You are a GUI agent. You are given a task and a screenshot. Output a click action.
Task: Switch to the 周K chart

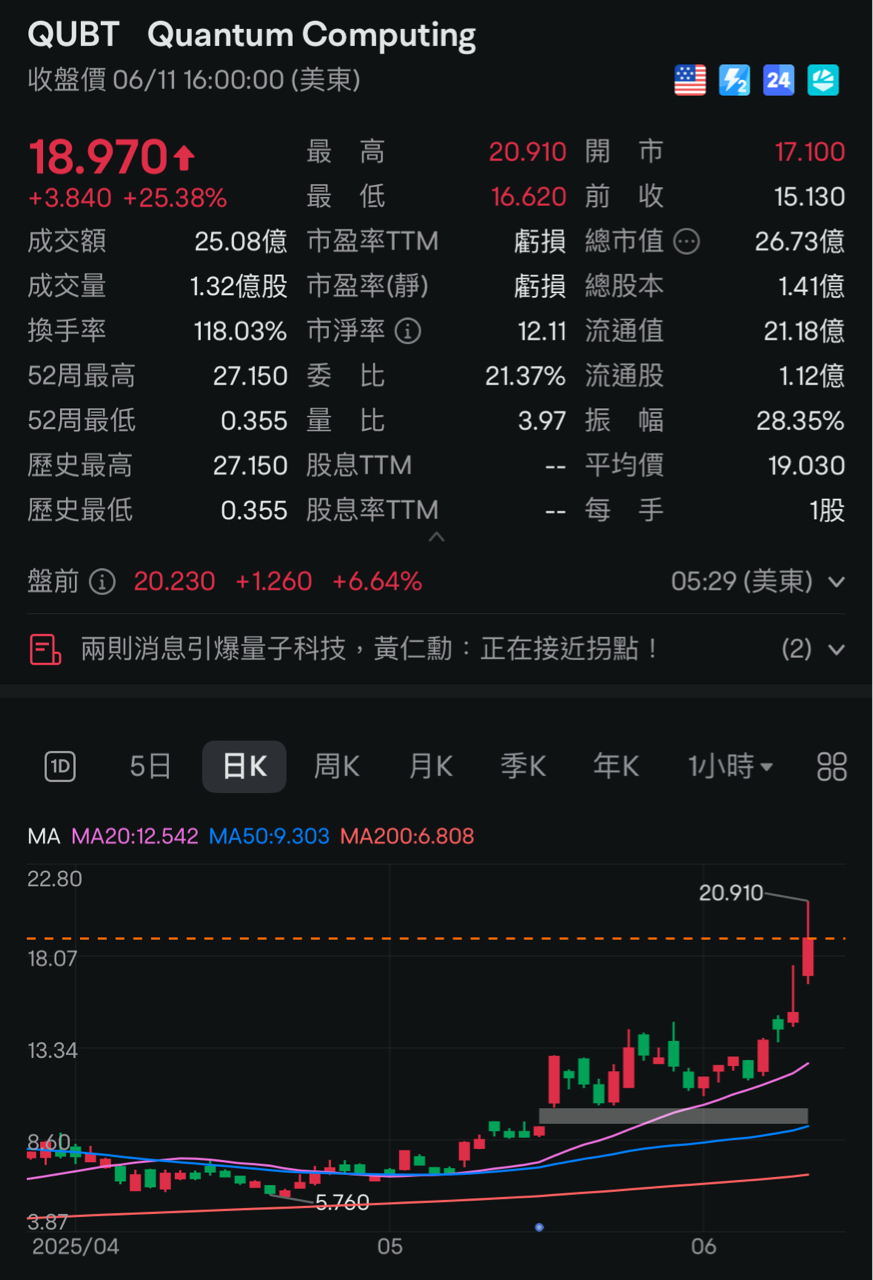pos(337,767)
